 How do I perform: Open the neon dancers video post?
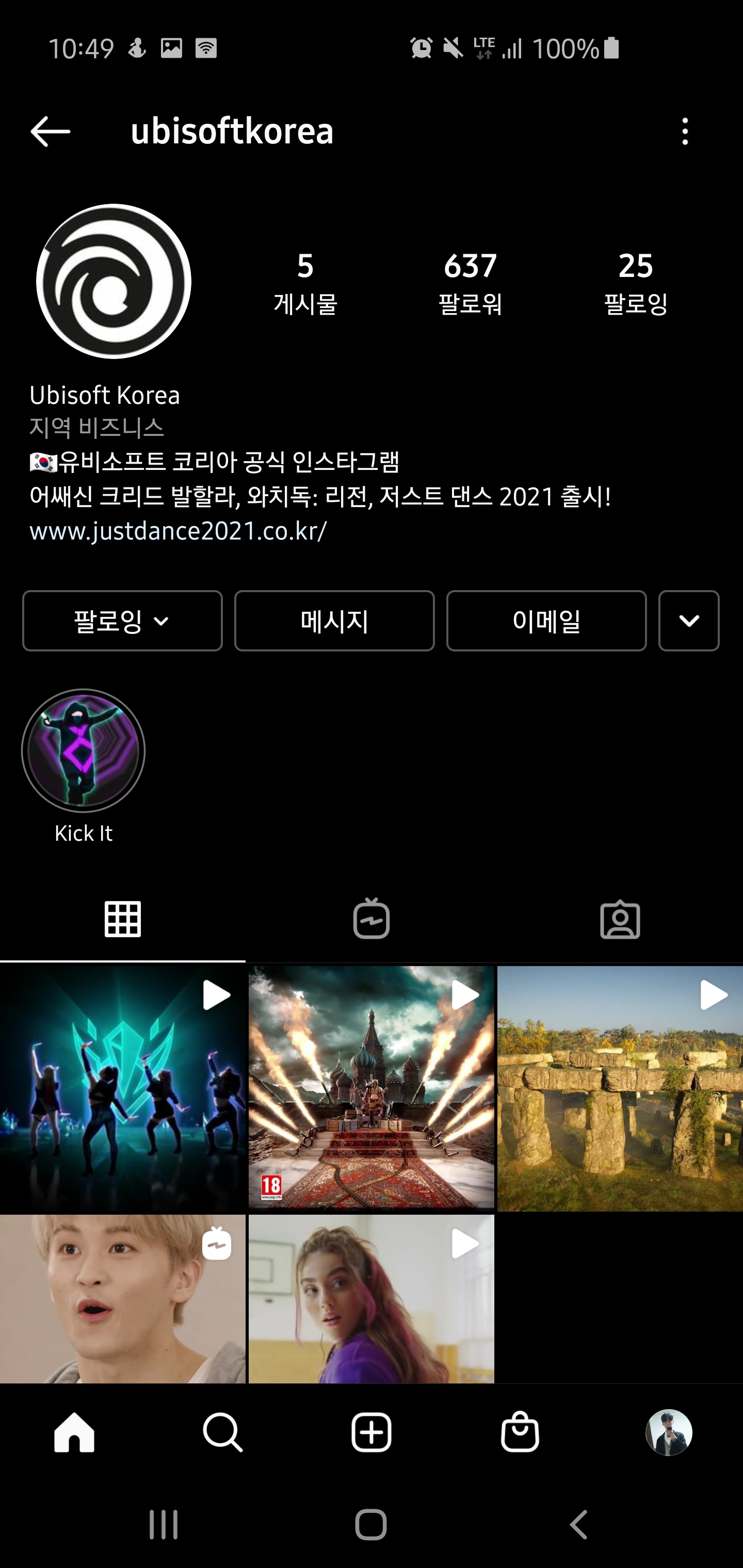click(122, 1088)
